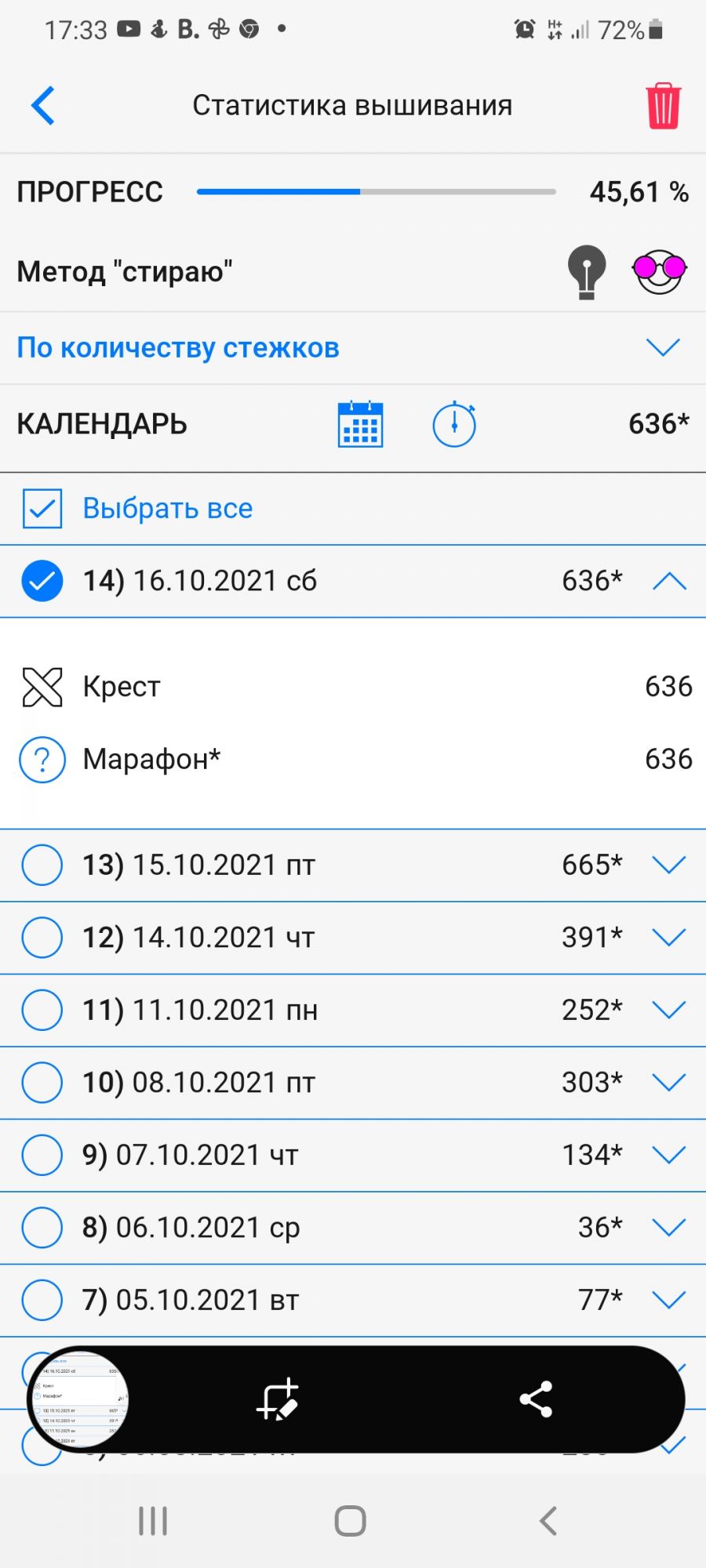
Task: Go to the system home screen
Action: [x=350, y=1521]
